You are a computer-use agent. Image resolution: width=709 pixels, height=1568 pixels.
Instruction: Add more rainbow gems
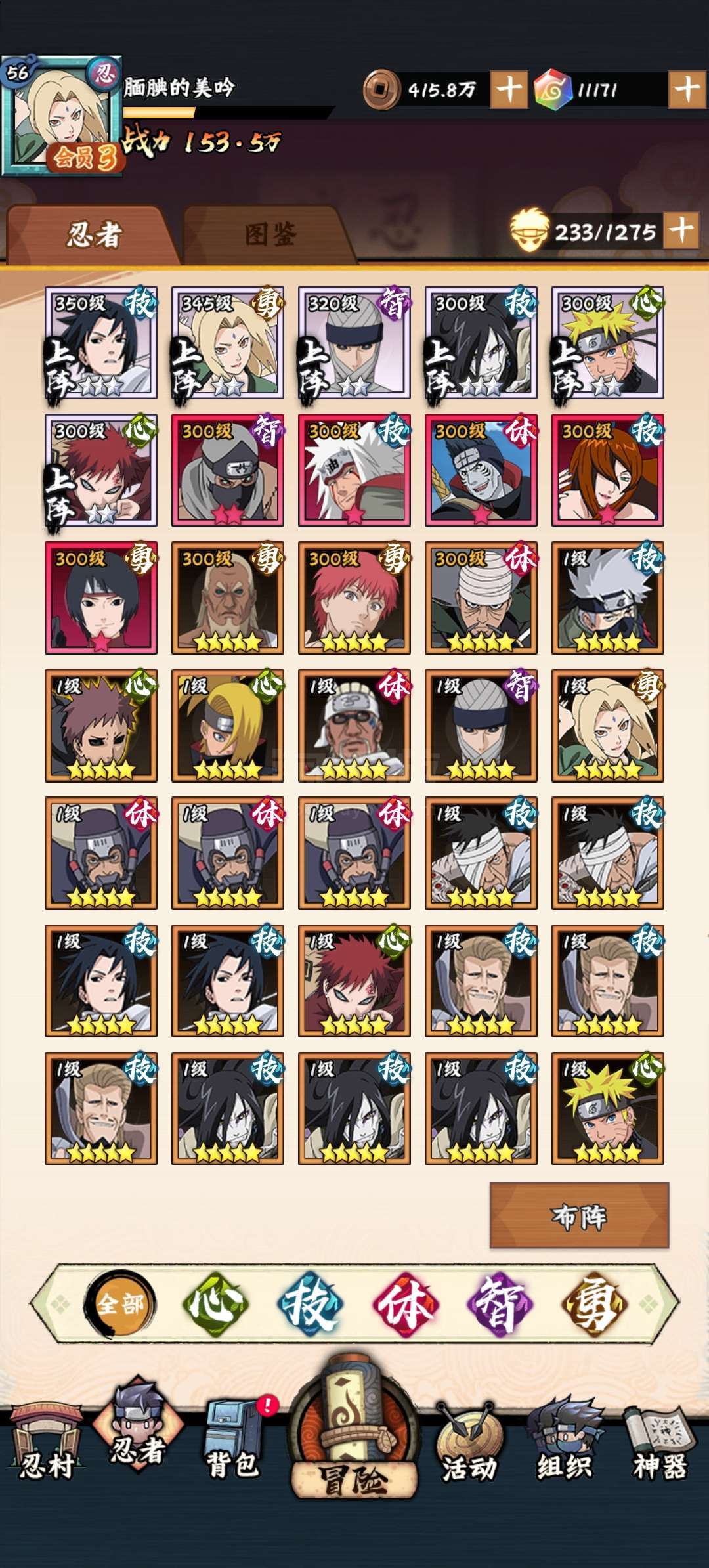[687, 90]
